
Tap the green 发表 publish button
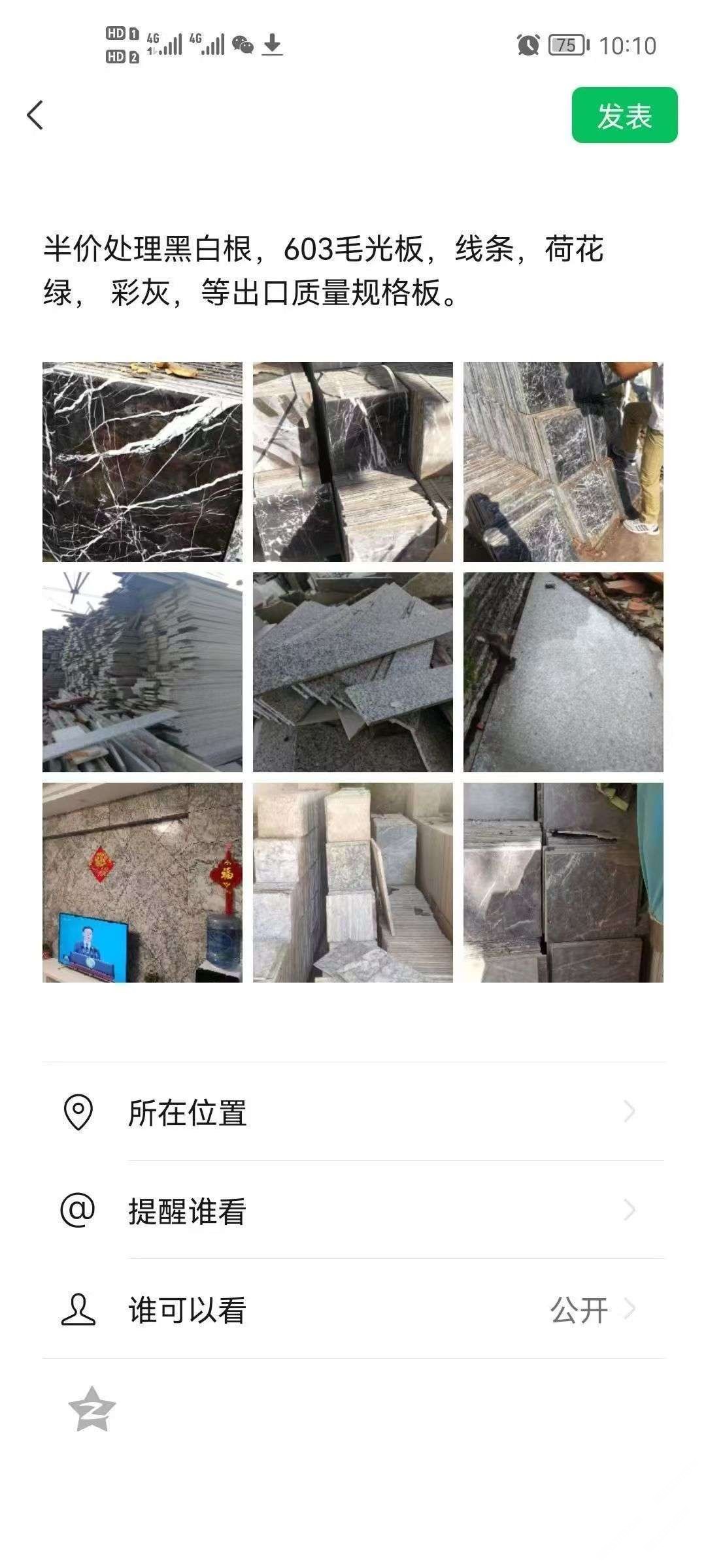(x=624, y=115)
